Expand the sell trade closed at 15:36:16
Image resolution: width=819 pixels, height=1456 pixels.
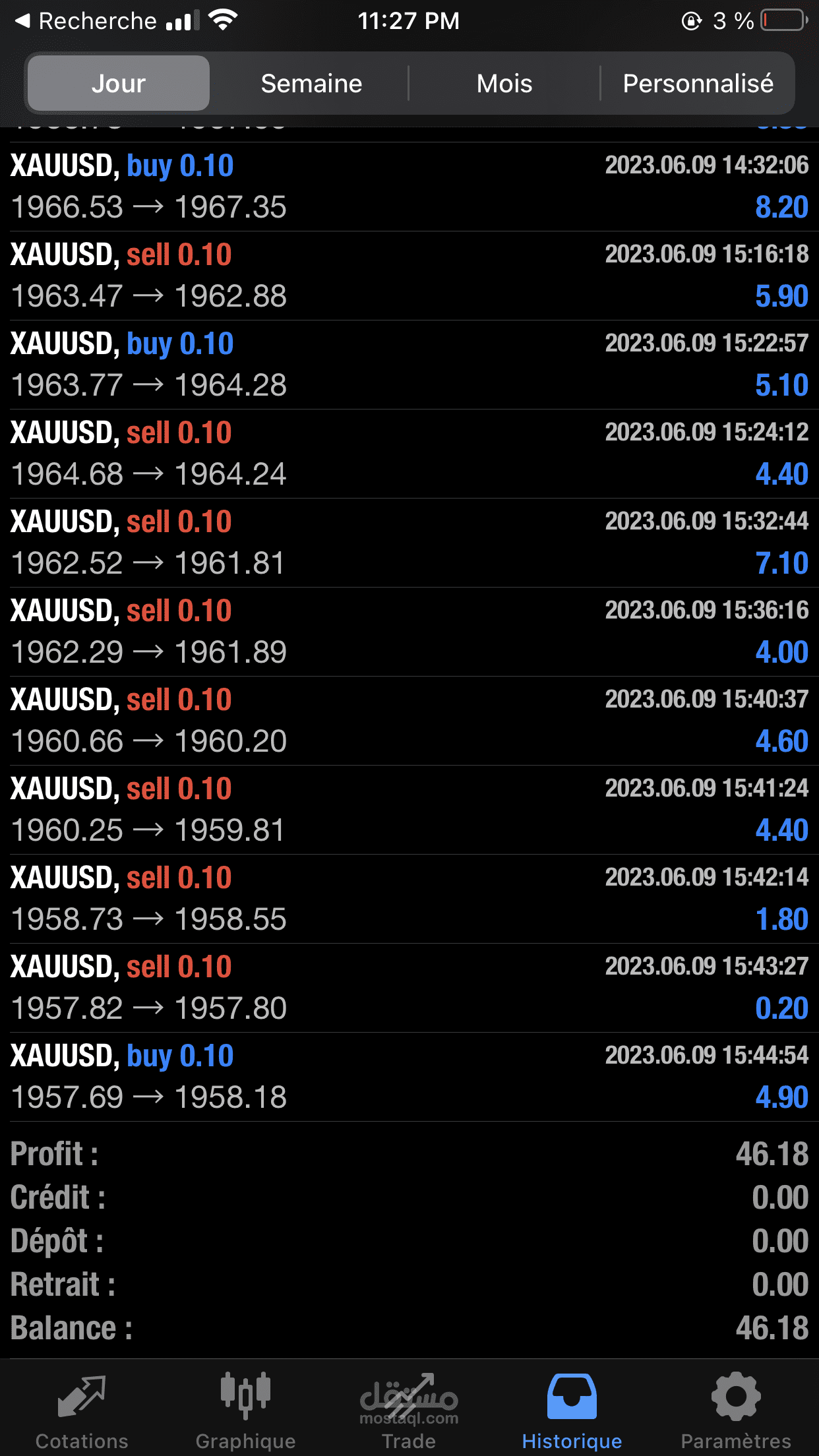(x=409, y=632)
